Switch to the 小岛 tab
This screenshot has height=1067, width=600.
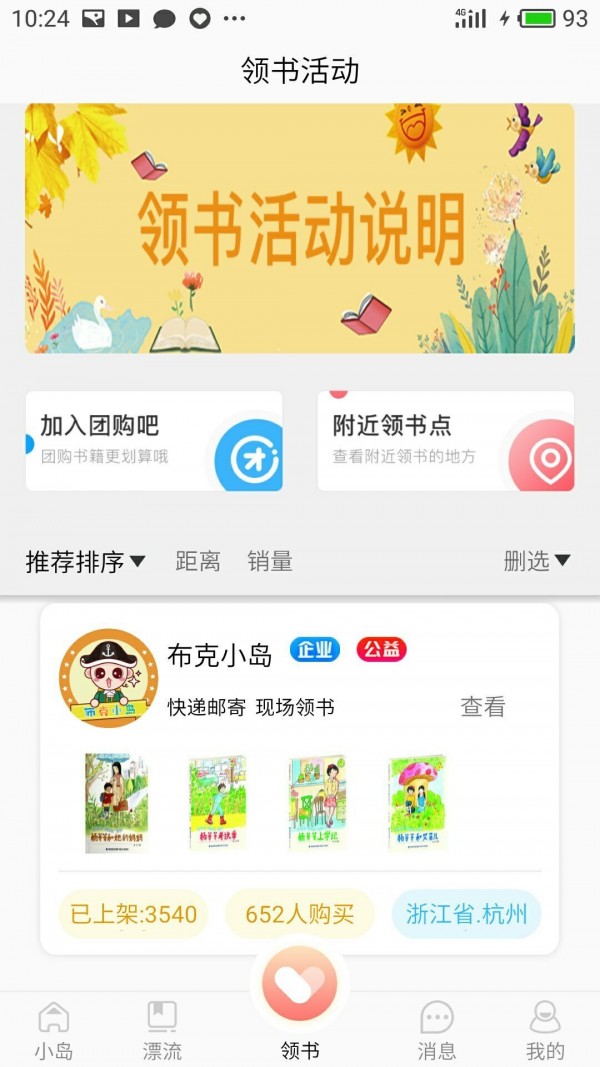coord(54,1031)
